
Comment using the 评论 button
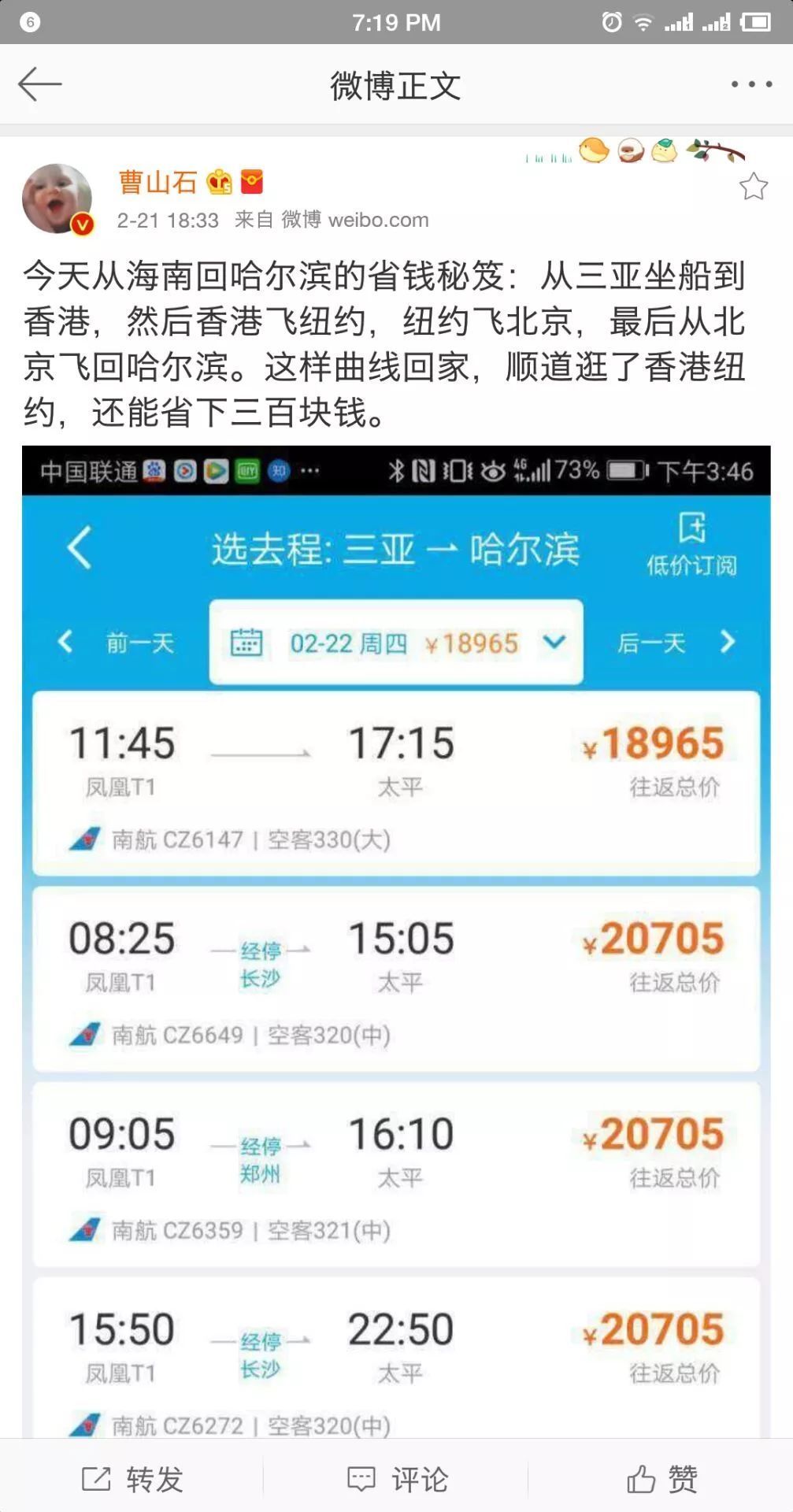[398, 1479]
